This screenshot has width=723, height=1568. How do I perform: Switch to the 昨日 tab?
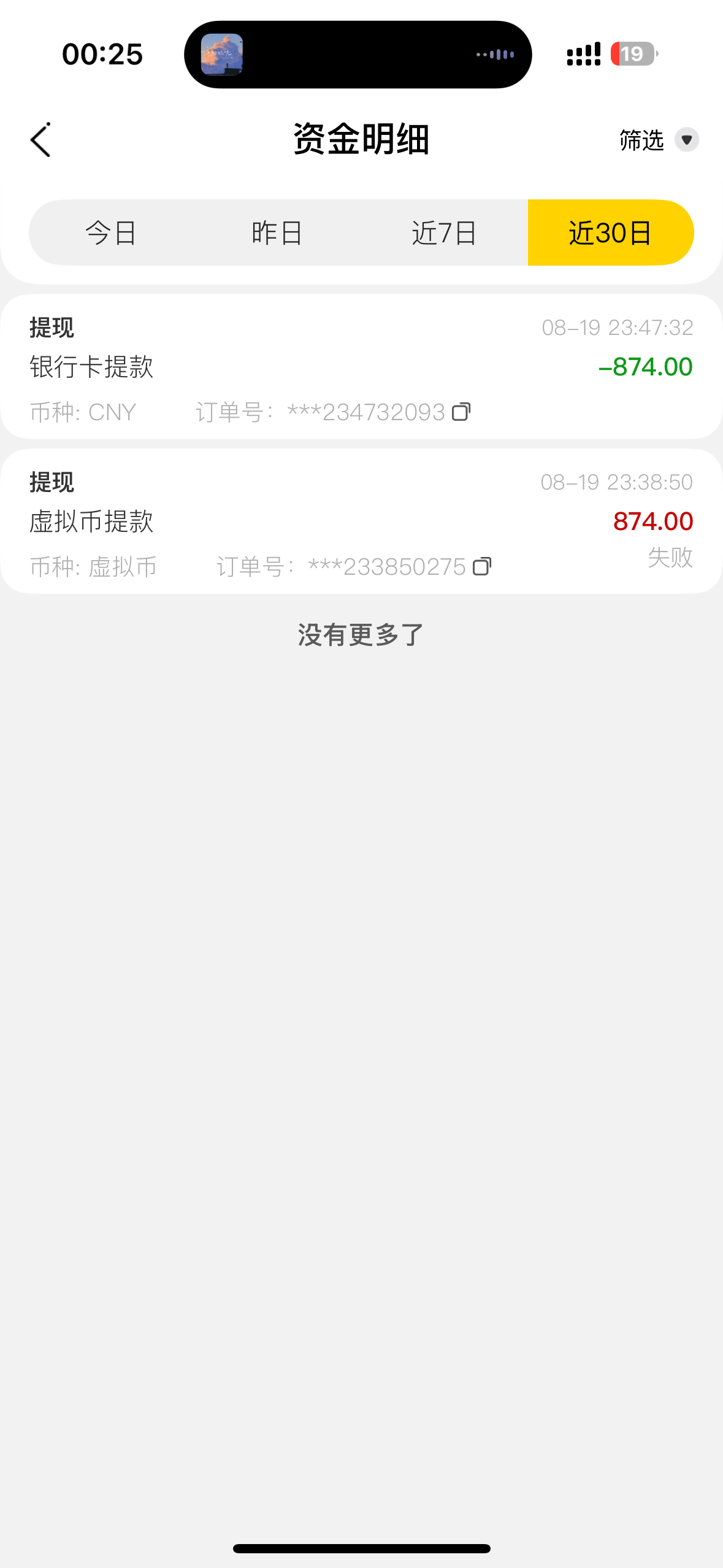(x=277, y=233)
